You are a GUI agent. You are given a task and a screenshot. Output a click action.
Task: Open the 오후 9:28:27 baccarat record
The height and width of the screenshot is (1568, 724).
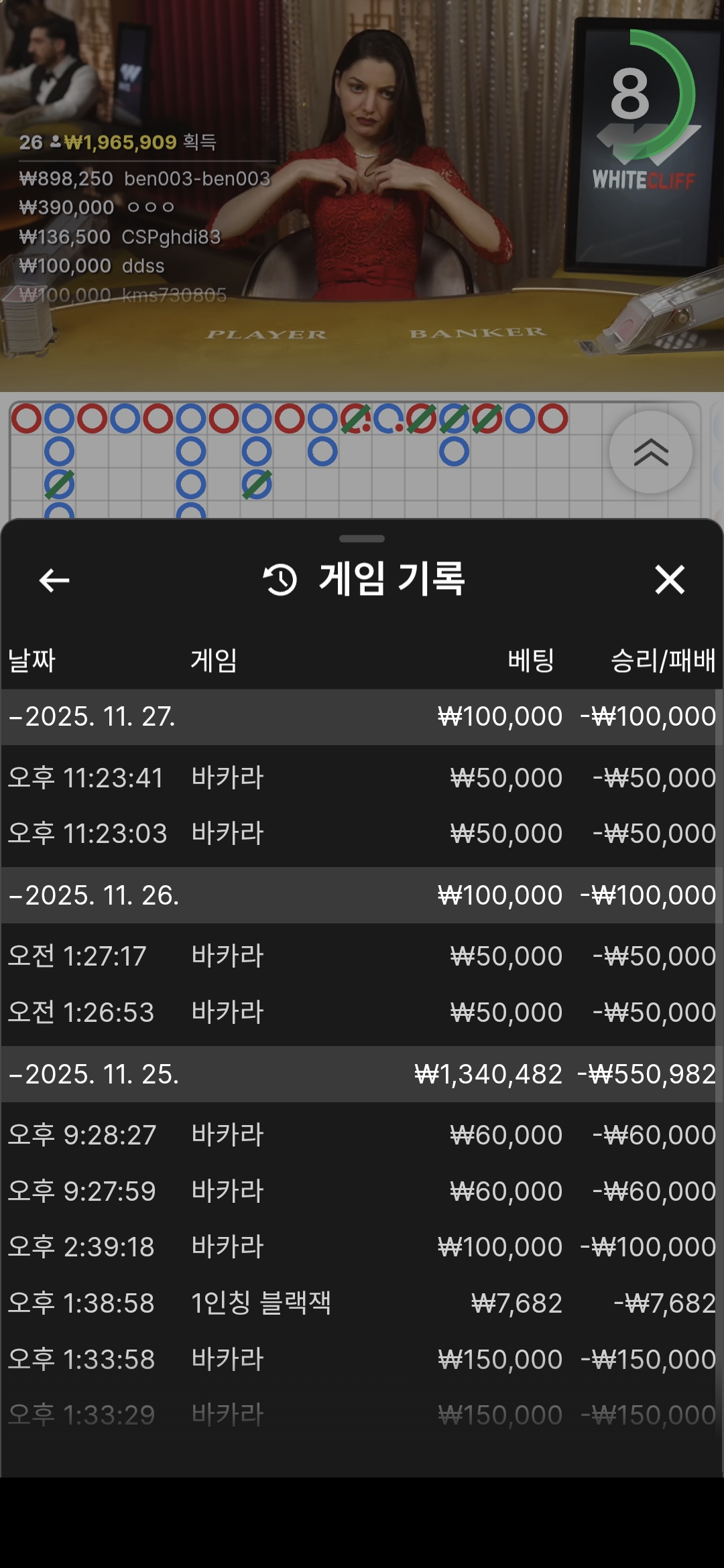362,1135
